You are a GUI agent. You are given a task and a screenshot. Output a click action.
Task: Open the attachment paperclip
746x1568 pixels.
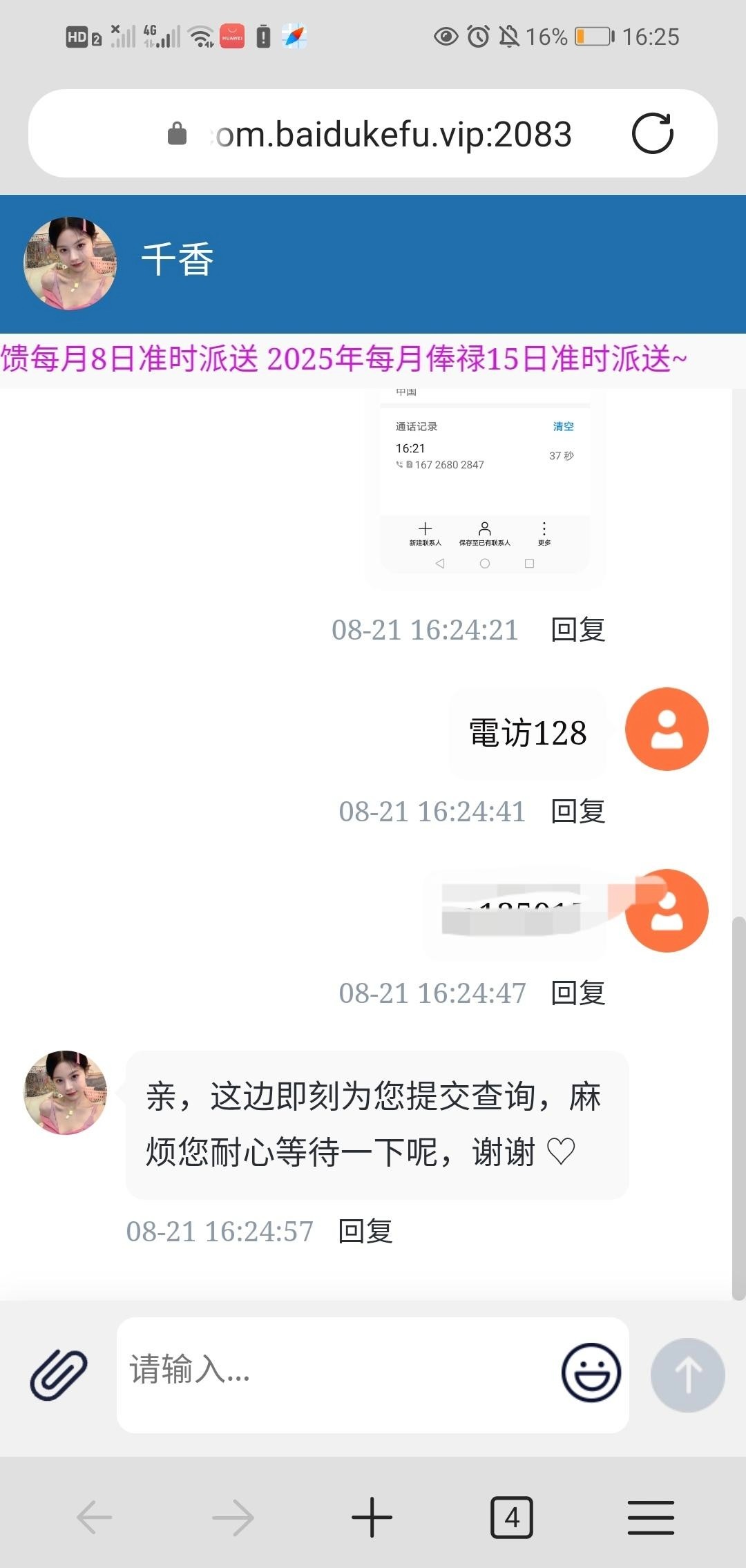(59, 1375)
